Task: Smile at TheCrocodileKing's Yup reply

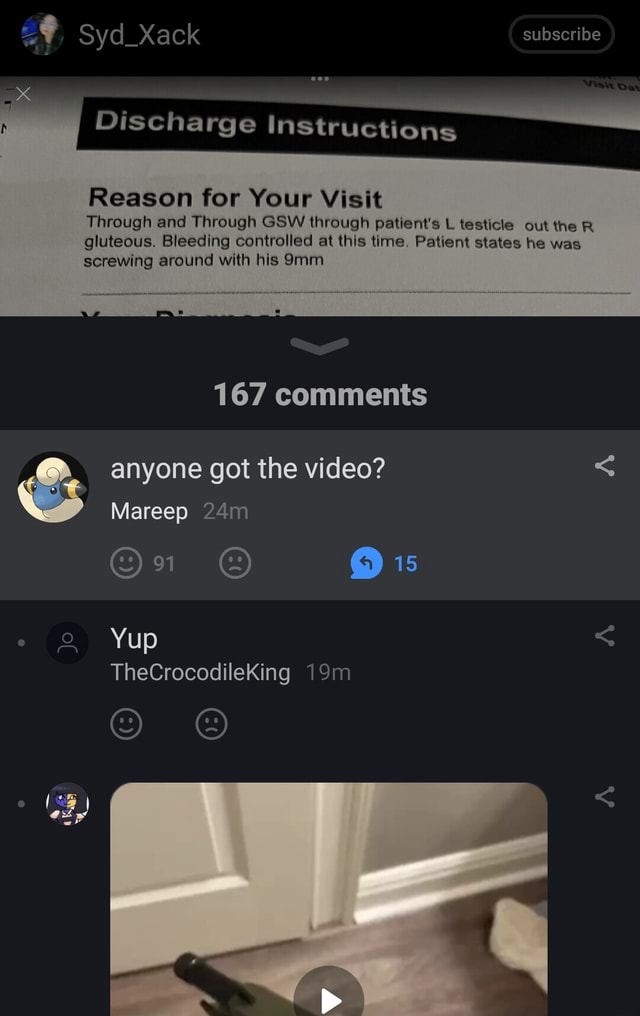Action: point(127,723)
